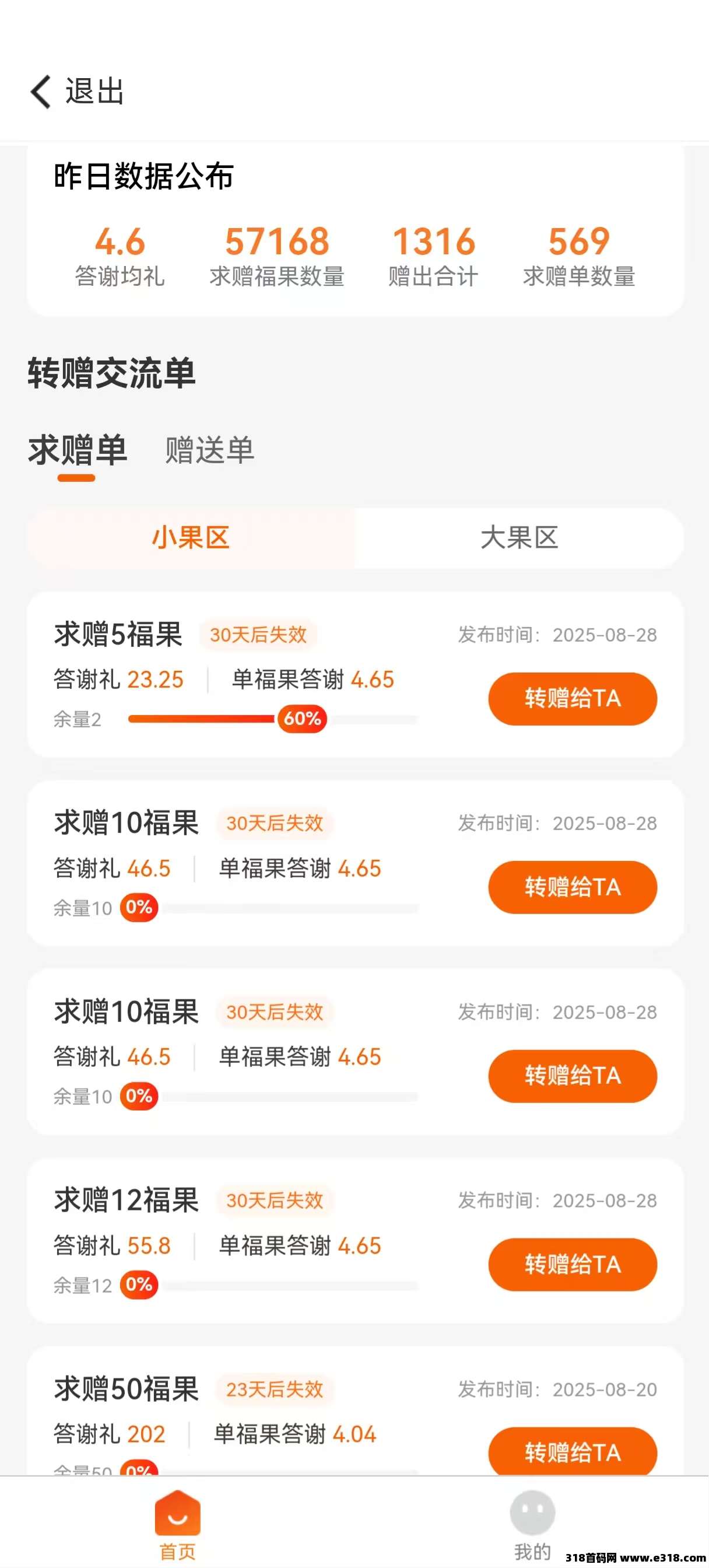
Task: Tap 转赠给TA for the 求赠12福果 request
Action: tap(572, 1264)
